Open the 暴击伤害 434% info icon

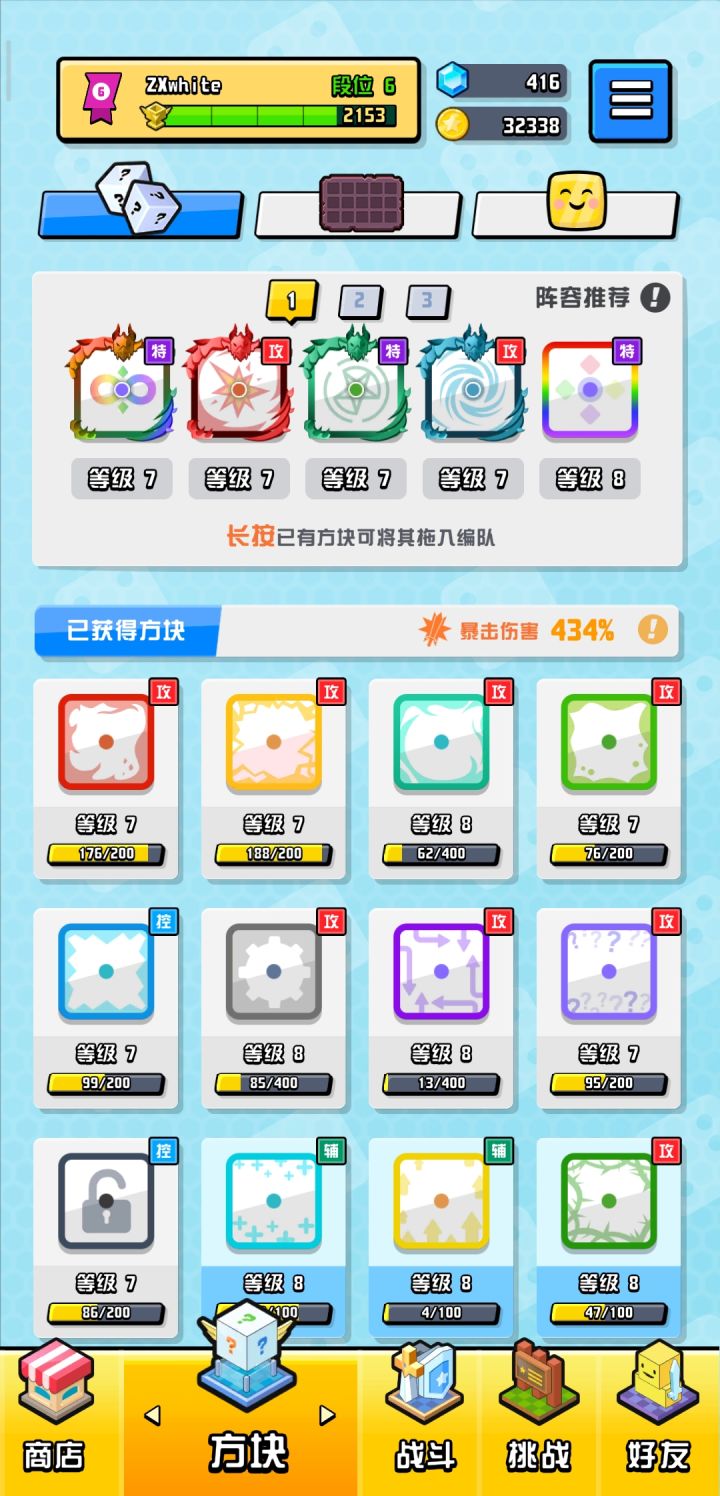pyautogui.click(x=654, y=630)
